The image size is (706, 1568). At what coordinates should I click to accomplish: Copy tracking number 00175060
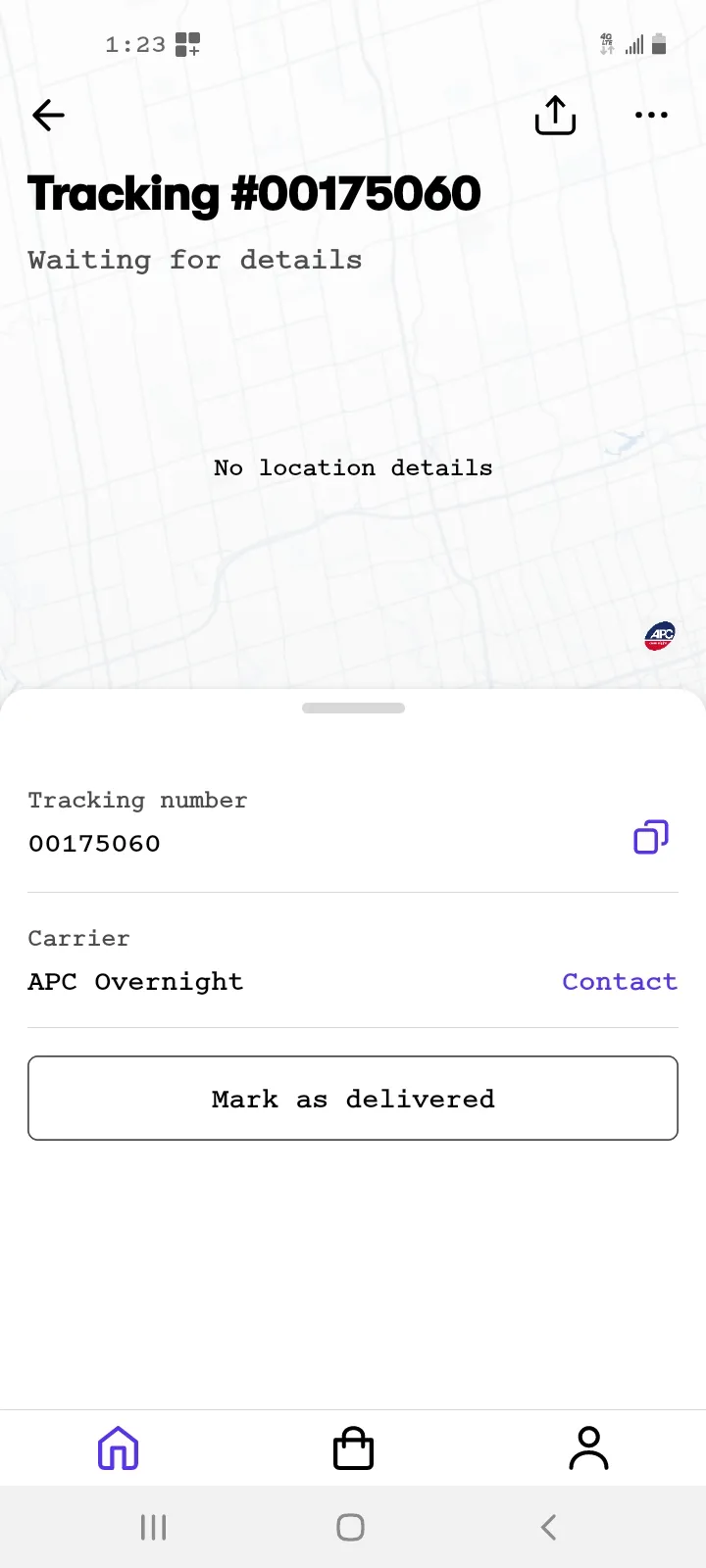(651, 837)
